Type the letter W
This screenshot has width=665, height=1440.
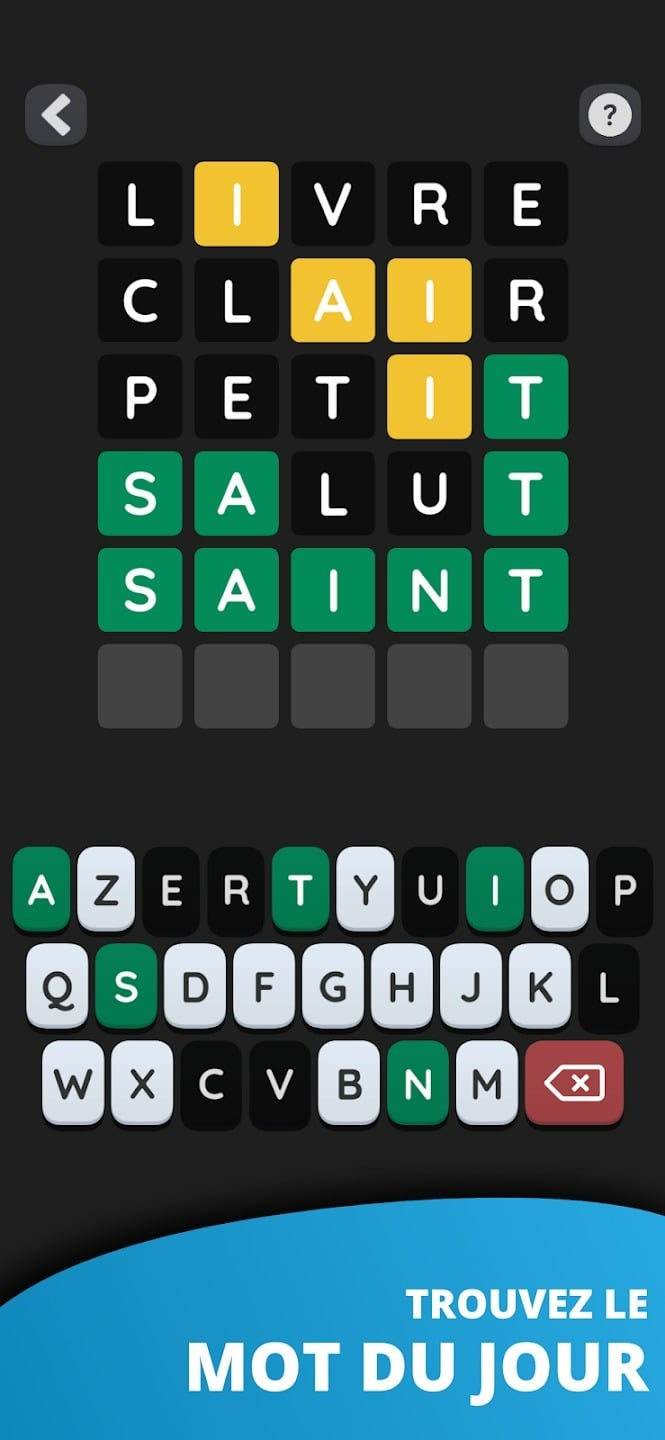point(72,1083)
